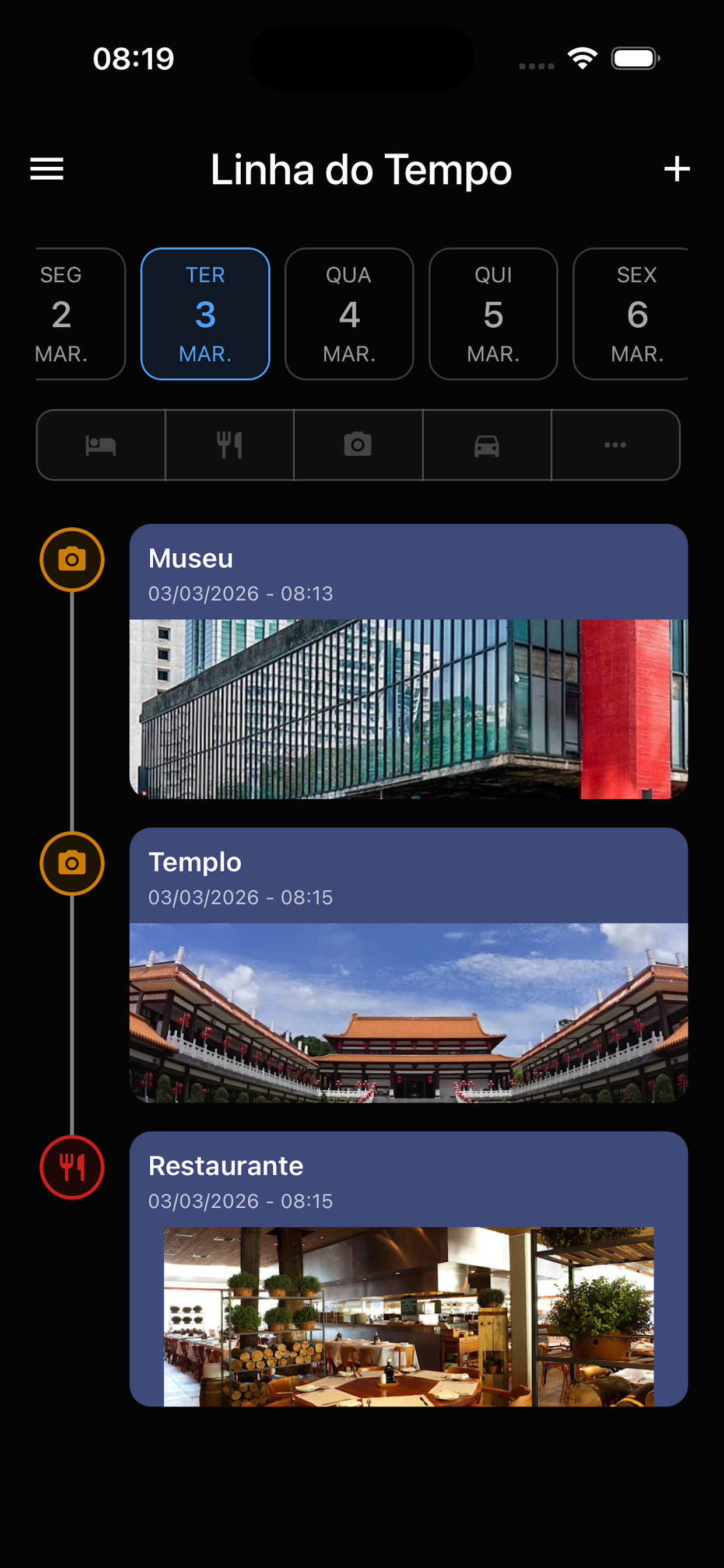Viewport: 724px width, 1568px height.
Task: Open the more options ellipsis filter
Action: click(615, 445)
